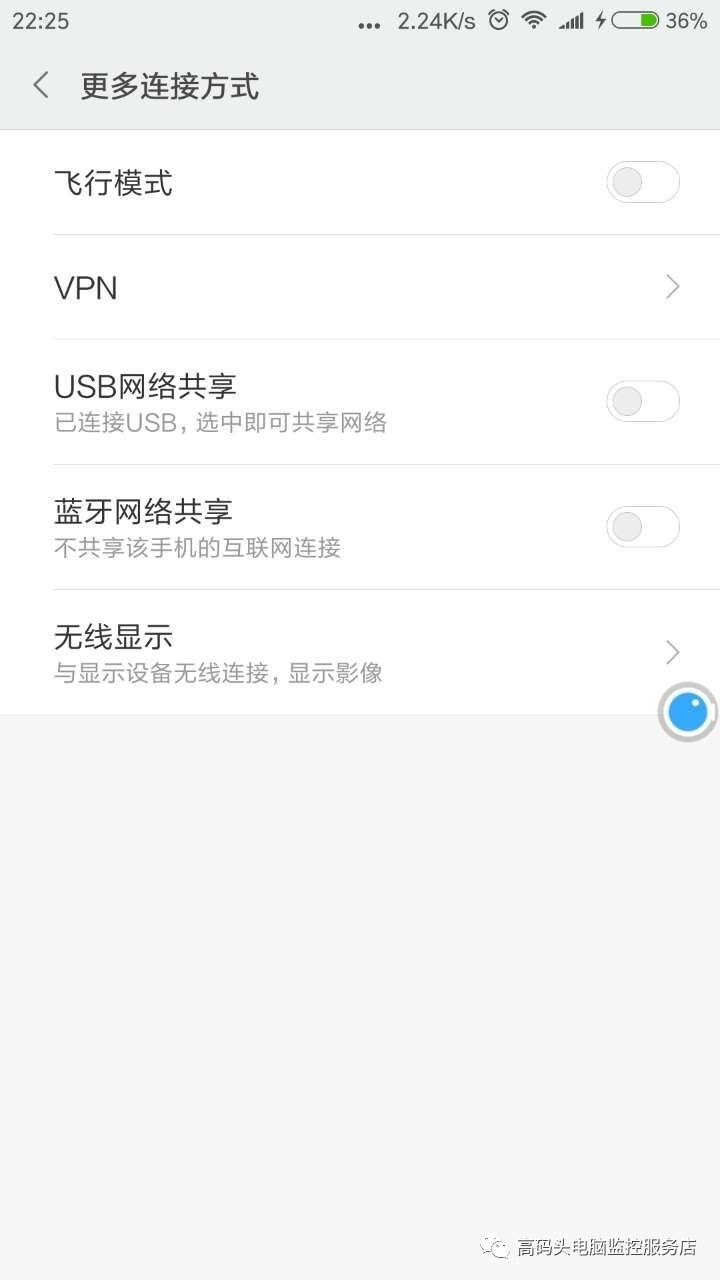Open VPN settings
The image size is (720, 1280).
coord(360,288)
